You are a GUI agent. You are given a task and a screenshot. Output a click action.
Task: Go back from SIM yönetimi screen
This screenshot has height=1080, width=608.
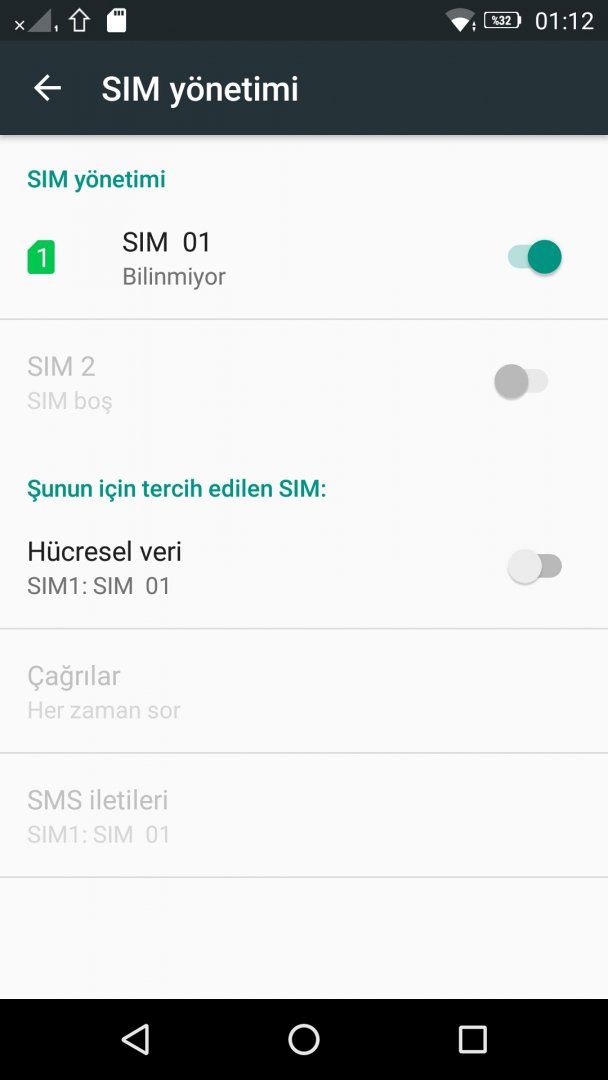[x=47, y=88]
